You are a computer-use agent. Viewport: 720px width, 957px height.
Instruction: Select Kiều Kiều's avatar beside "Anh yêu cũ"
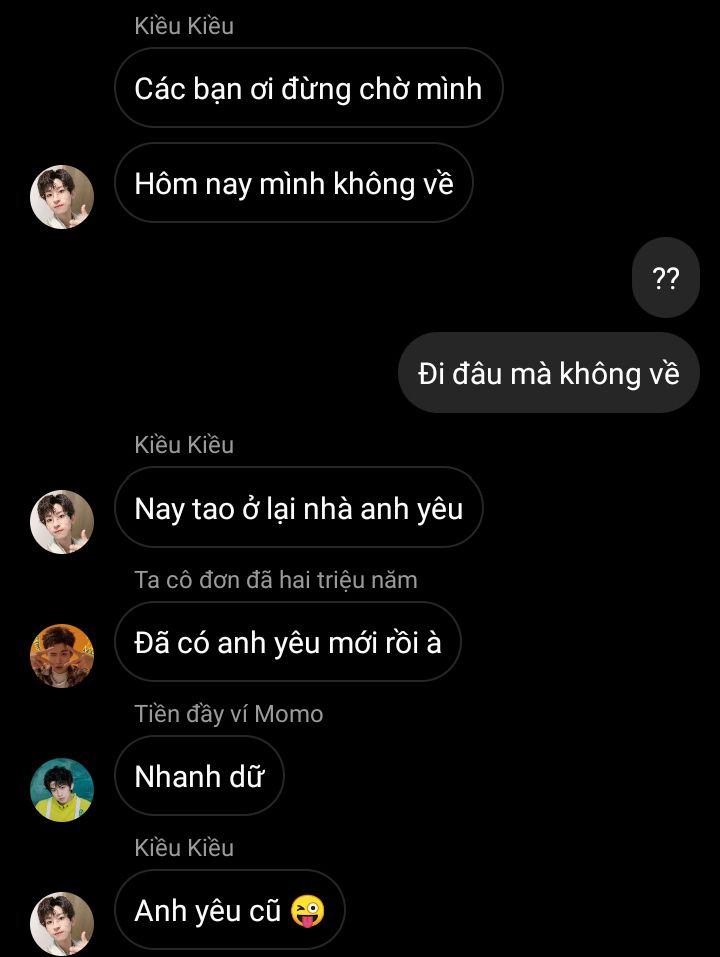pyautogui.click(x=62, y=924)
